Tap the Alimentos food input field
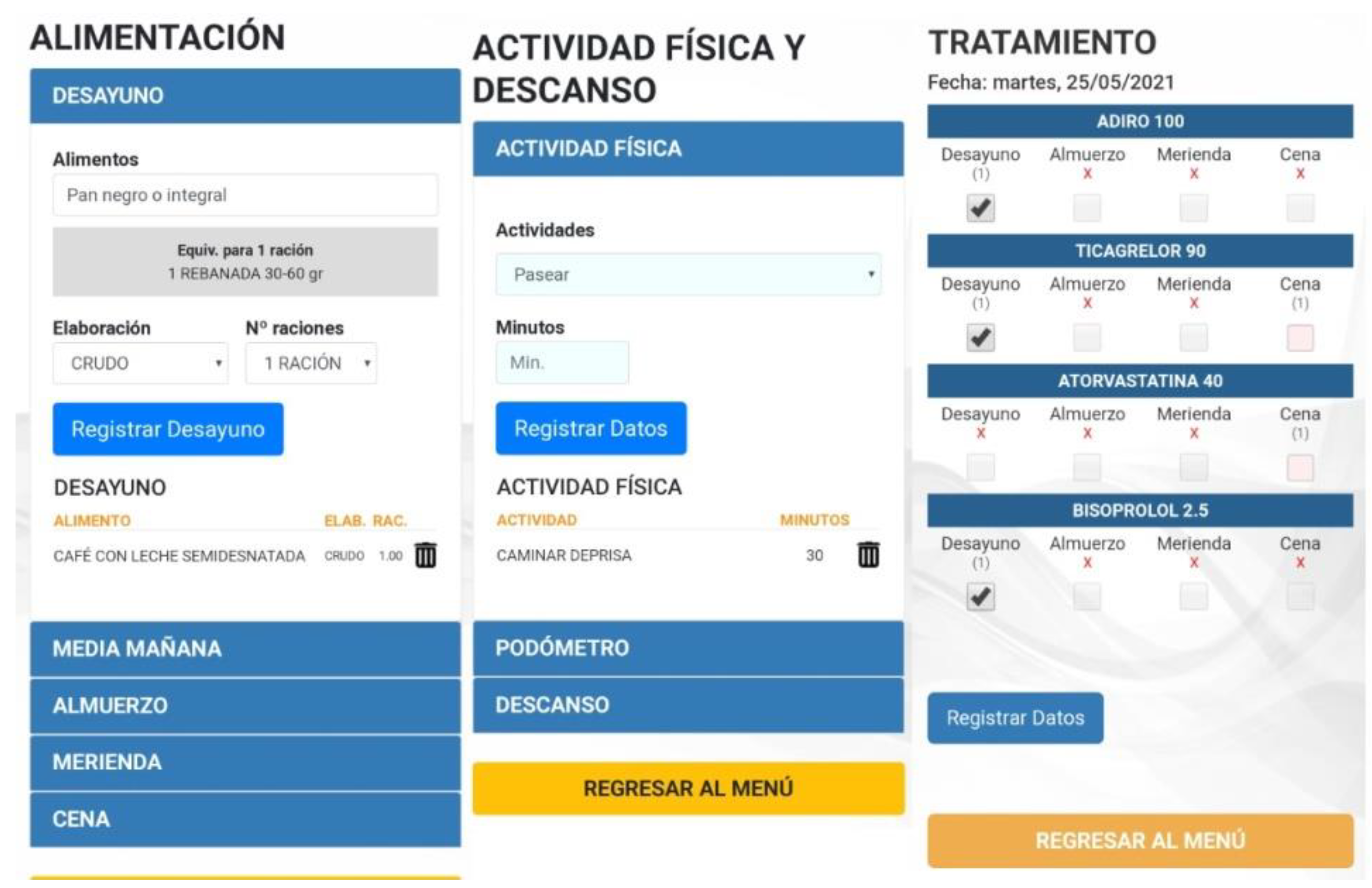This screenshot has width=1372, height=888. [x=245, y=195]
